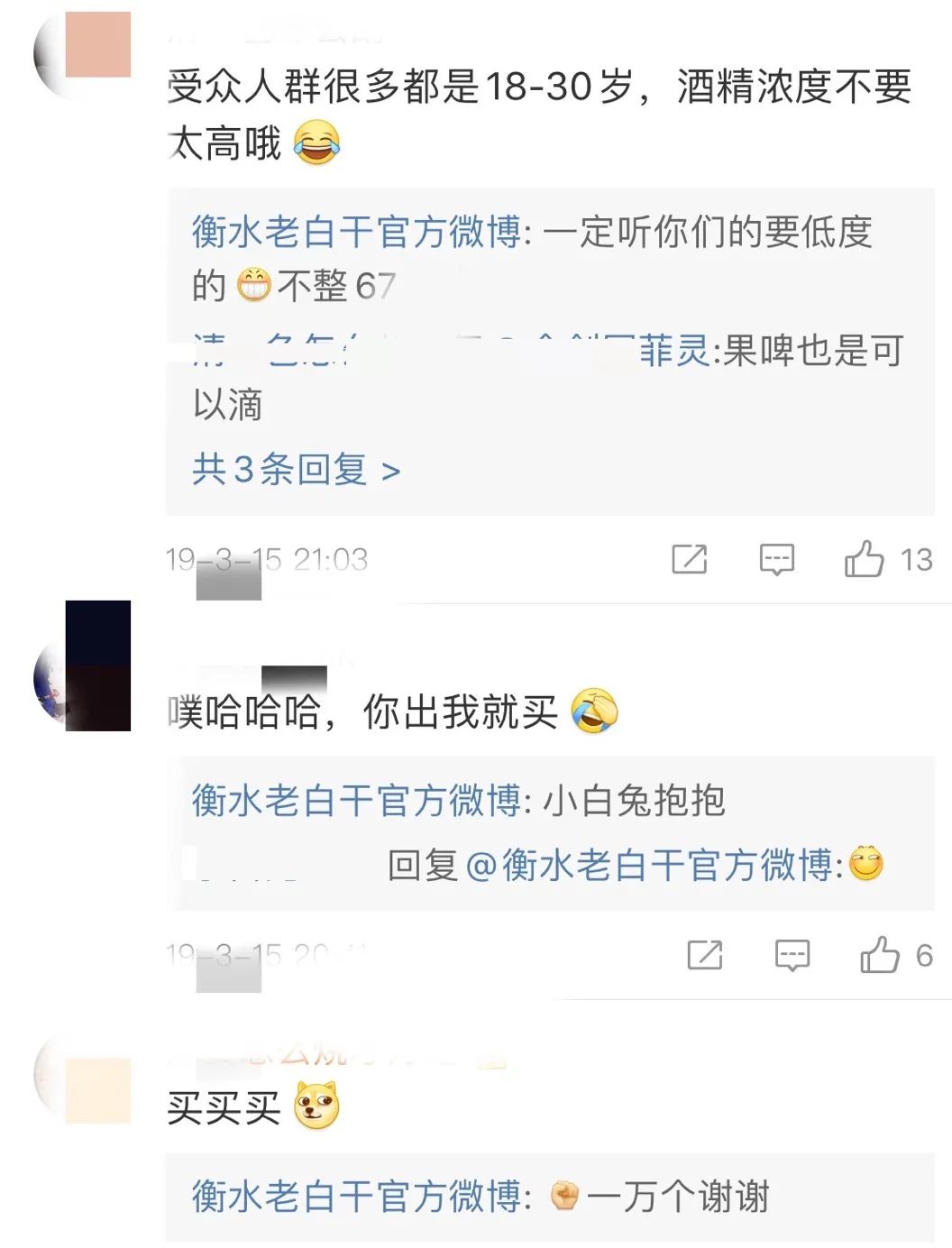952x1248 pixels.
Task: Repost the comment posted at 21:03
Action: point(690,559)
